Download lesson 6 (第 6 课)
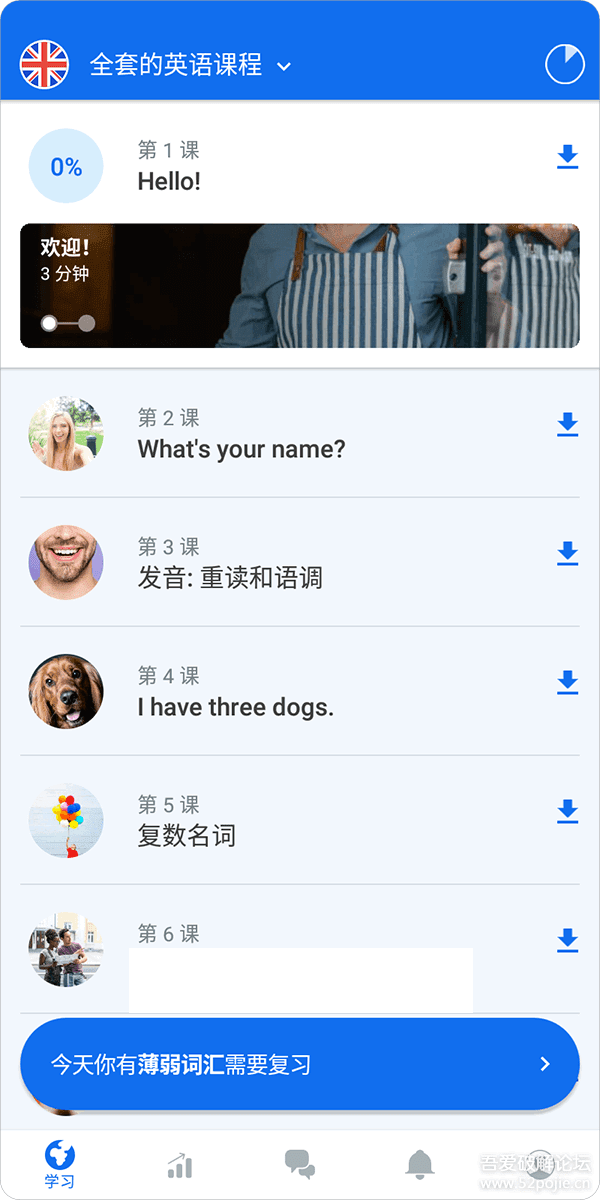The image size is (600, 1200). click(567, 941)
